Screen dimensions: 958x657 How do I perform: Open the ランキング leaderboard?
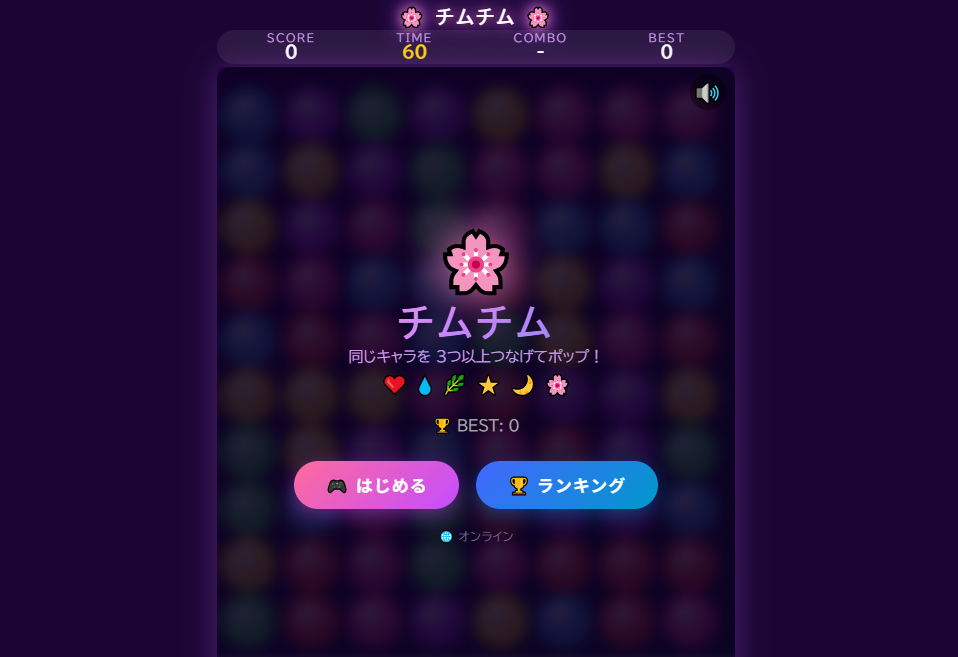point(566,485)
